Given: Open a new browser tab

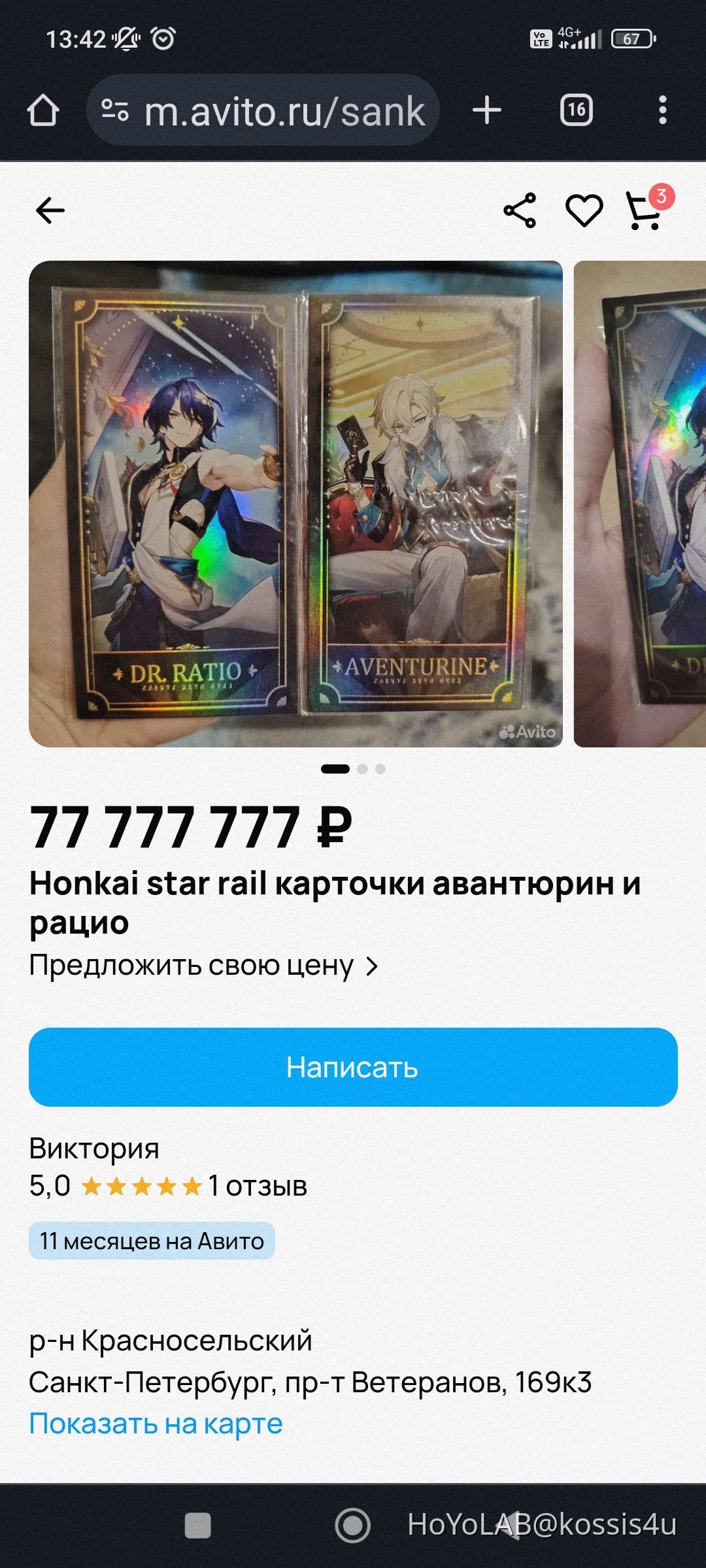Looking at the screenshot, I should [x=487, y=110].
